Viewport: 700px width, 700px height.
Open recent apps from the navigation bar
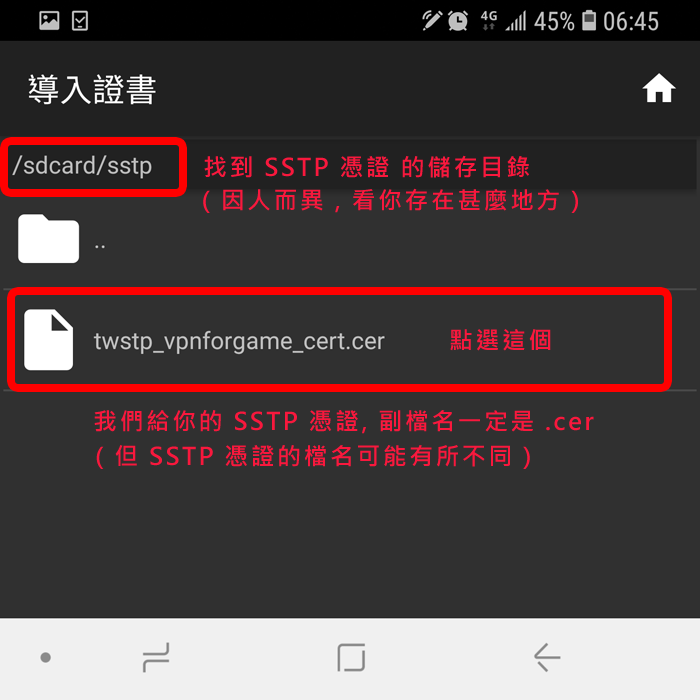click(155, 657)
